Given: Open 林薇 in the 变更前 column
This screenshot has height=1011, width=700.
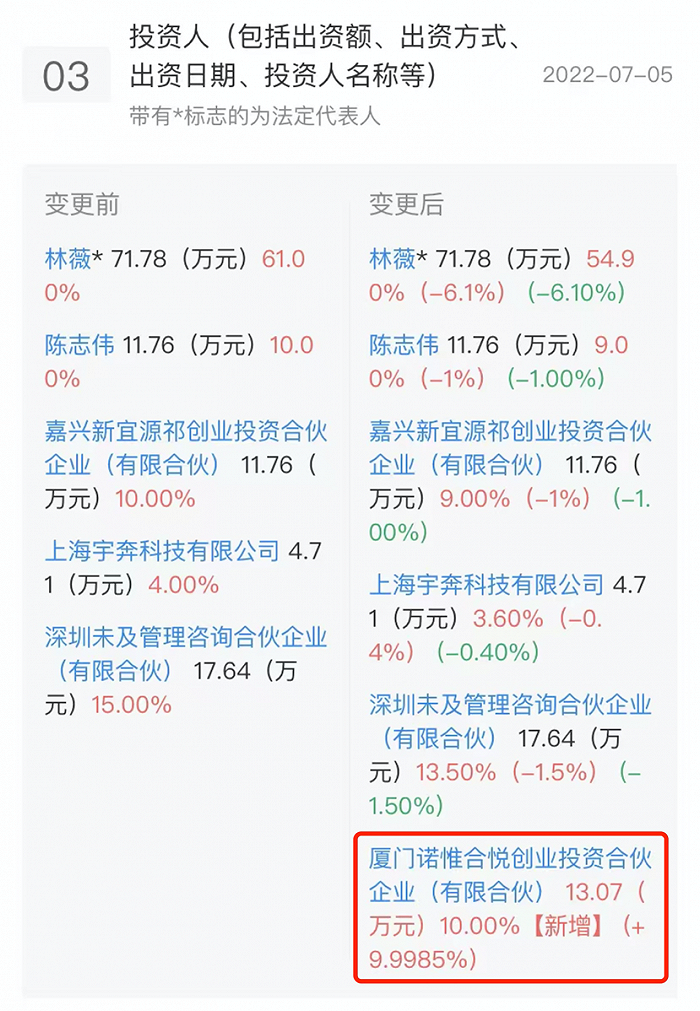Looking at the screenshot, I should (x=67, y=259).
